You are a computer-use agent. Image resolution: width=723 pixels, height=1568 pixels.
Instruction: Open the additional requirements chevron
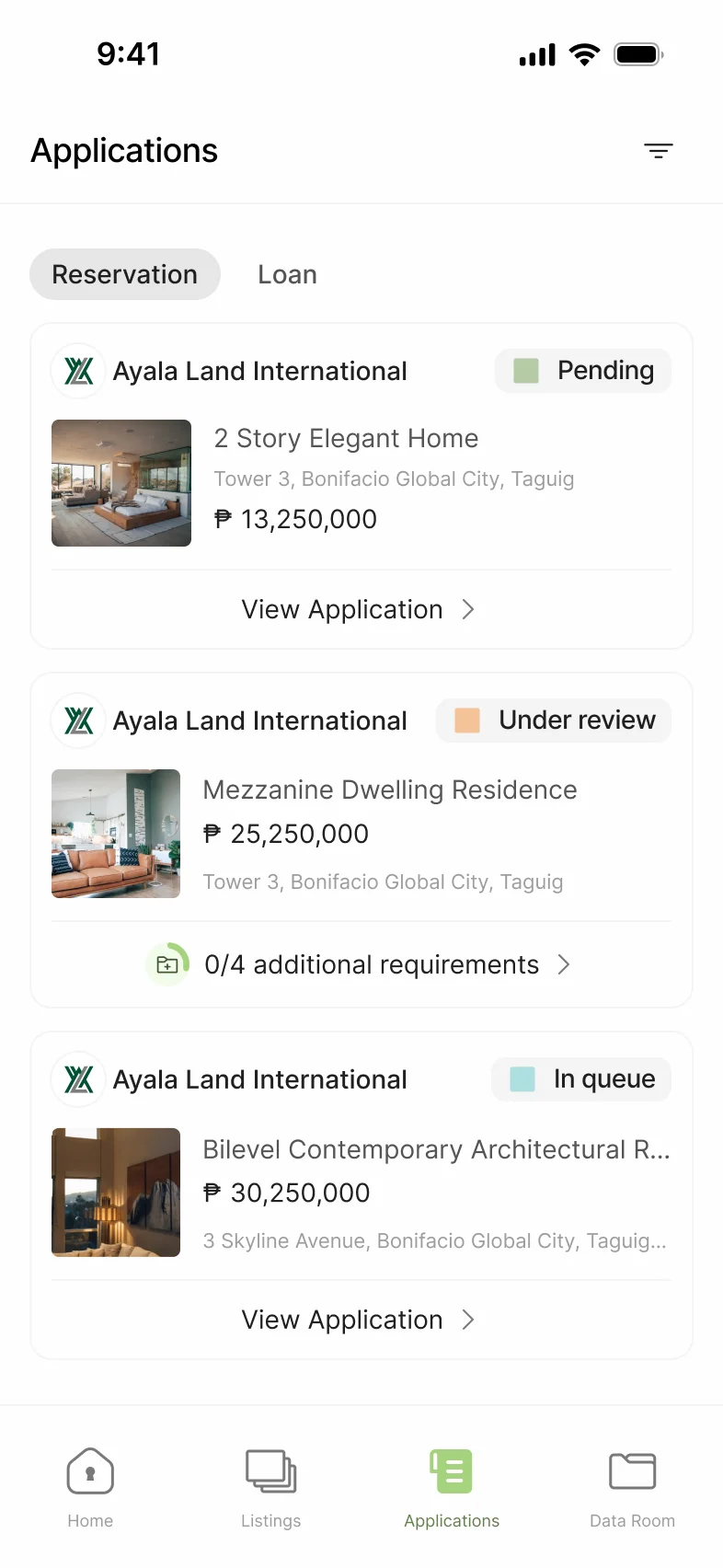coord(564,963)
